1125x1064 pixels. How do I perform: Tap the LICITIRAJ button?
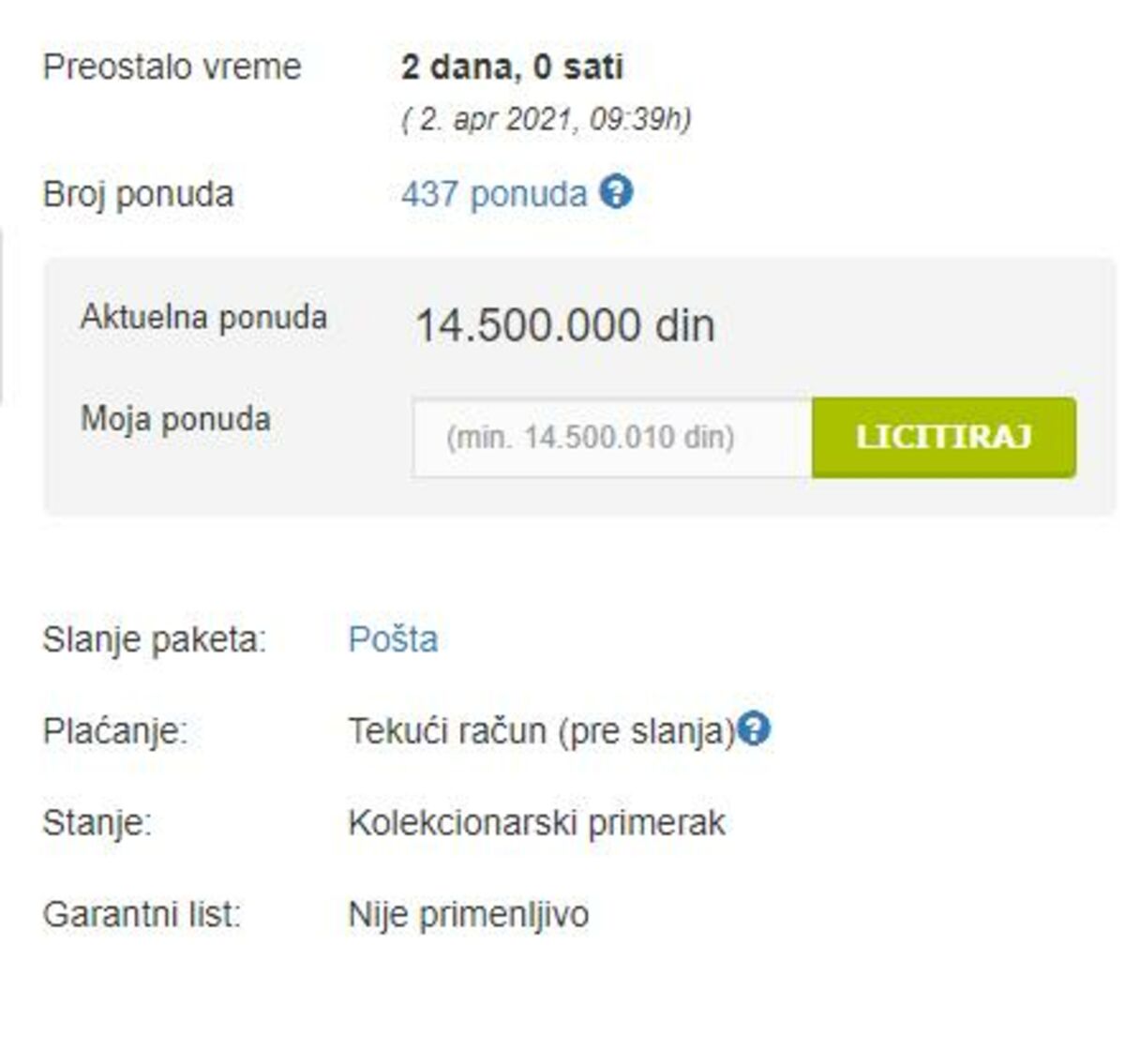point(943,438)
